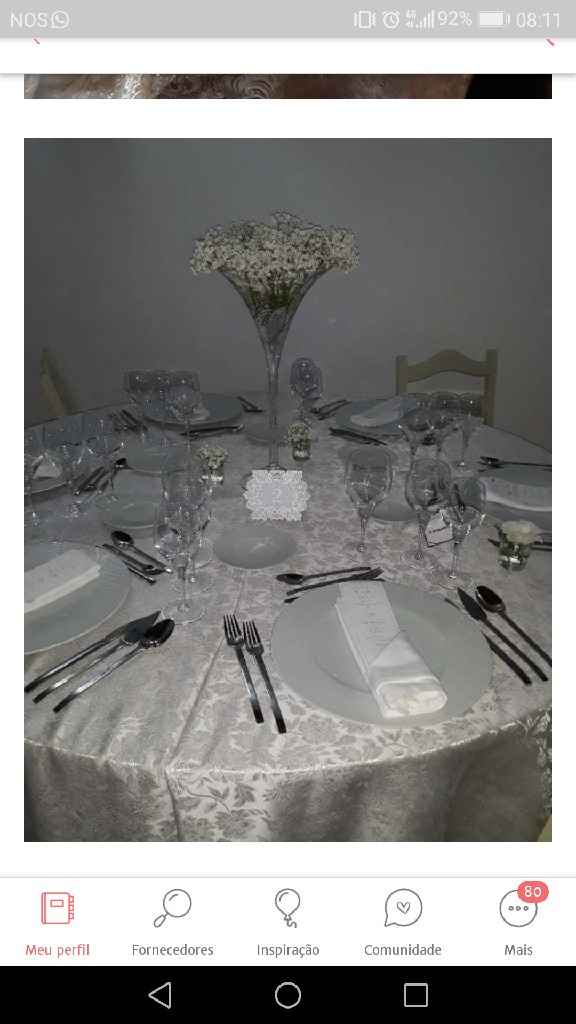Viewport: 576px width, 1024px height.
Task: Go to the system home screen
Action: [x=288, y=995]
